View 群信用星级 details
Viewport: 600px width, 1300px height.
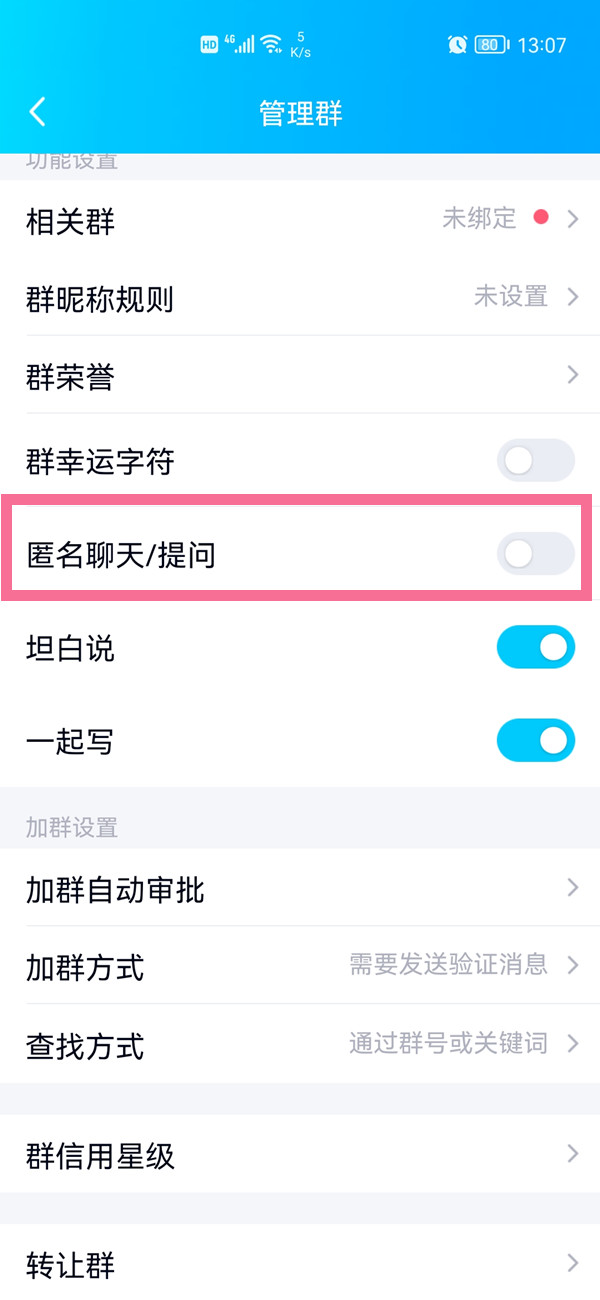coord(300,1155)
